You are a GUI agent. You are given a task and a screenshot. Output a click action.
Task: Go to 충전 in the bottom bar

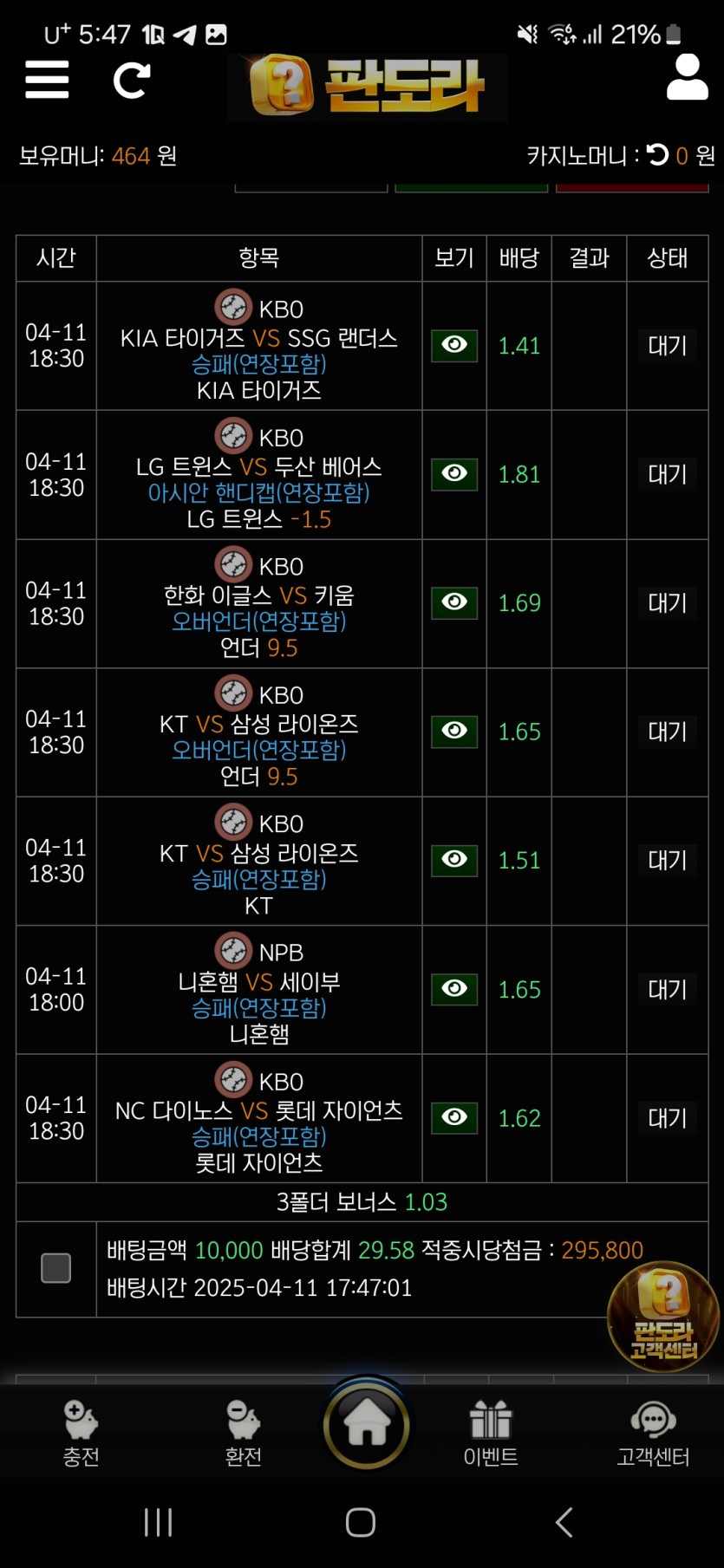(81, 1433)
